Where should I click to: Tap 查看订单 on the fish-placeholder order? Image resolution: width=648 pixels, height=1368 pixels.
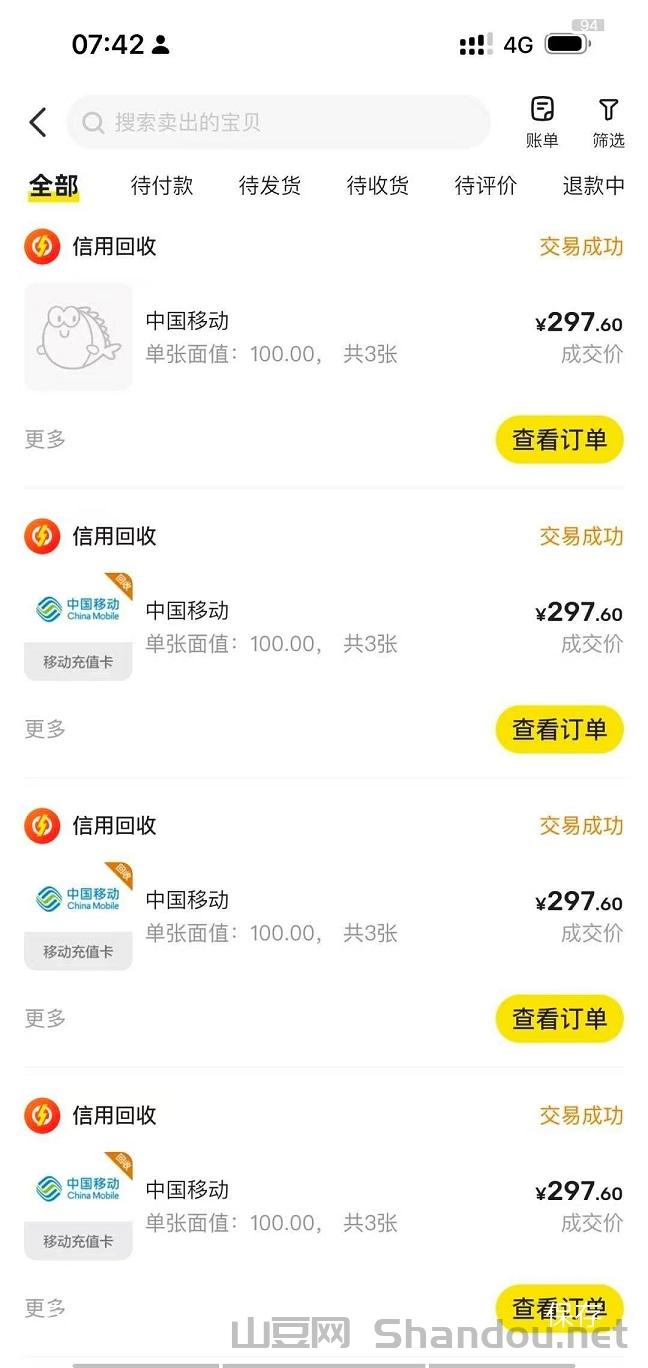[559, 440]
